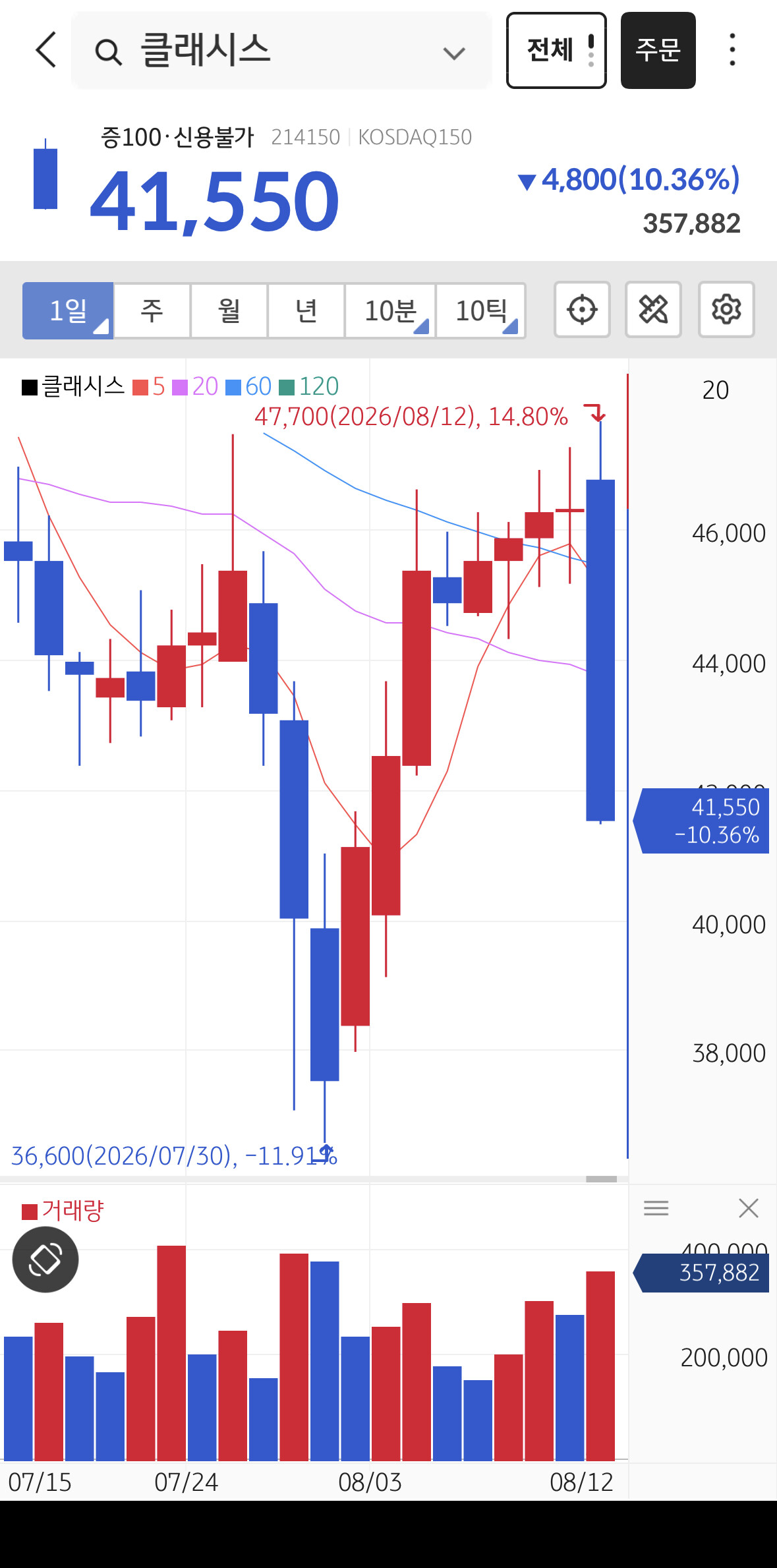The width and height of the screenshot is (777, 1568).
Task: Select the 10분 minute chart
Action: [390, 310]
